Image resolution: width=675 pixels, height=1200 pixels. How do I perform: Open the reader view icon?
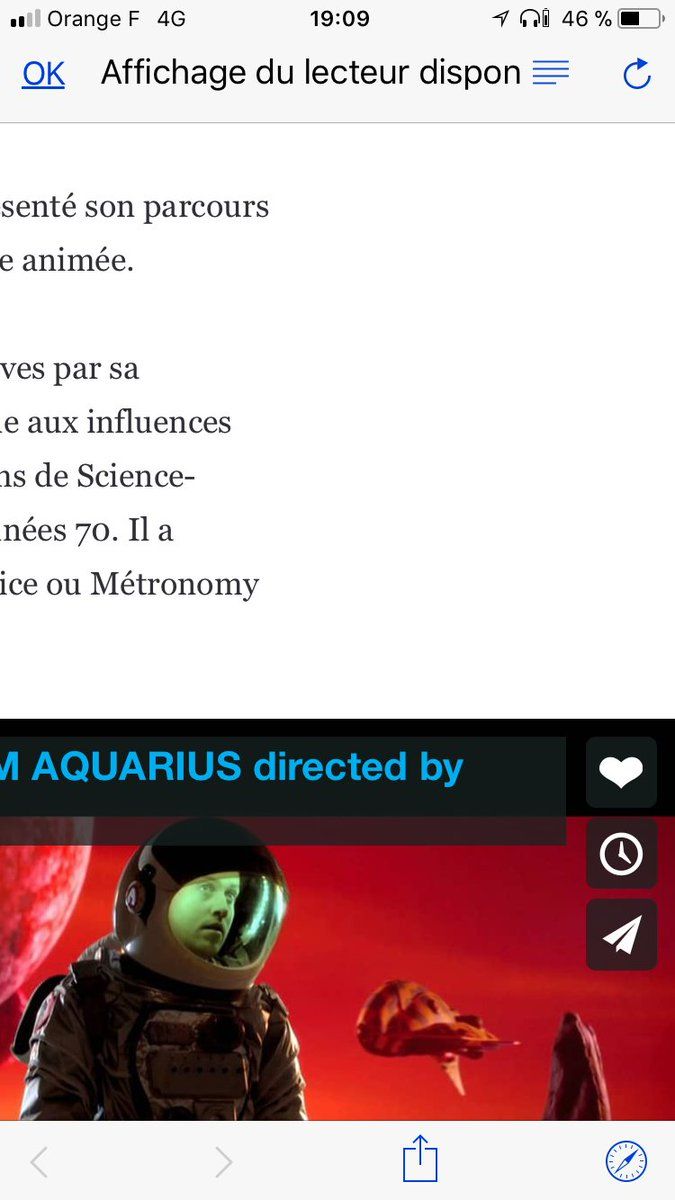click(x=550, y=72)
